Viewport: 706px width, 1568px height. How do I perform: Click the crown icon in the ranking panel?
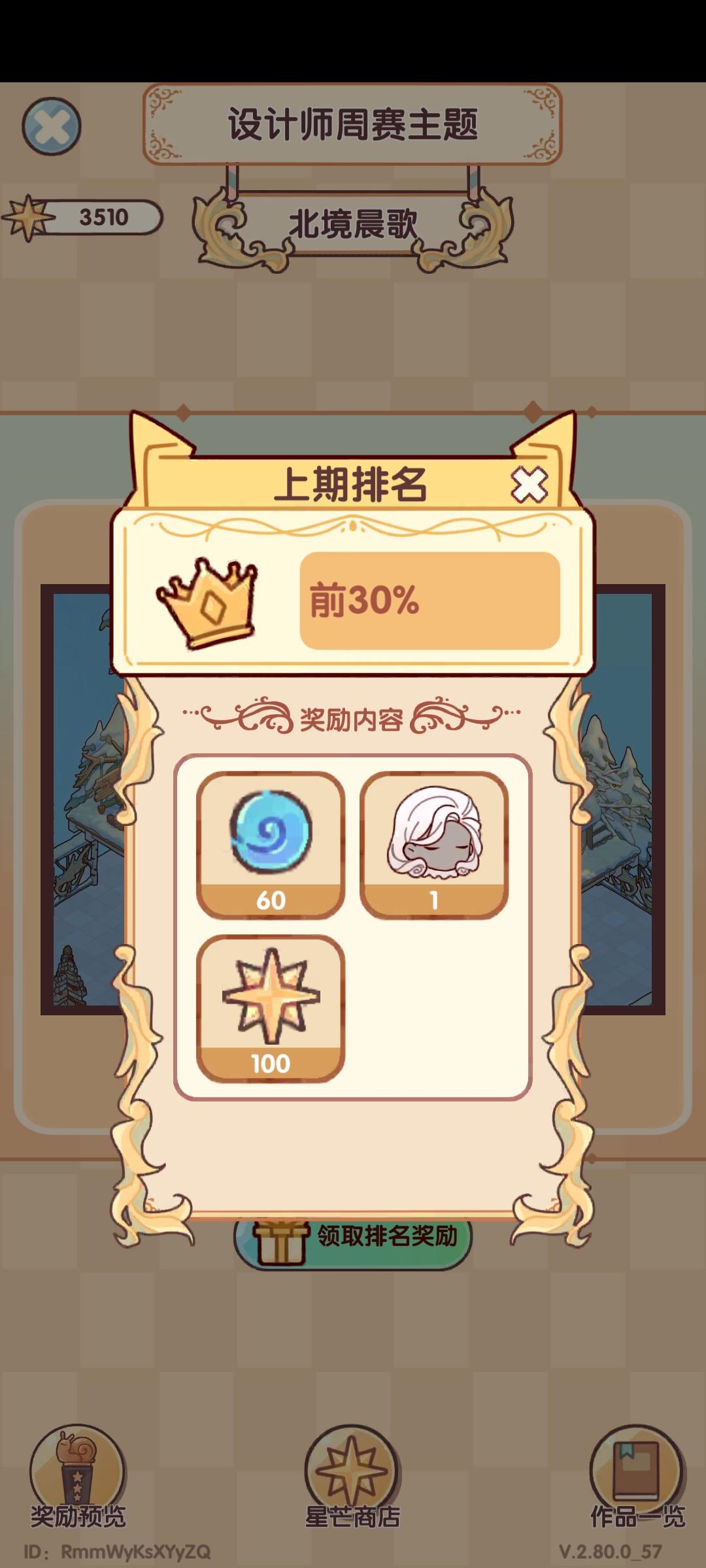click(209, 604)
